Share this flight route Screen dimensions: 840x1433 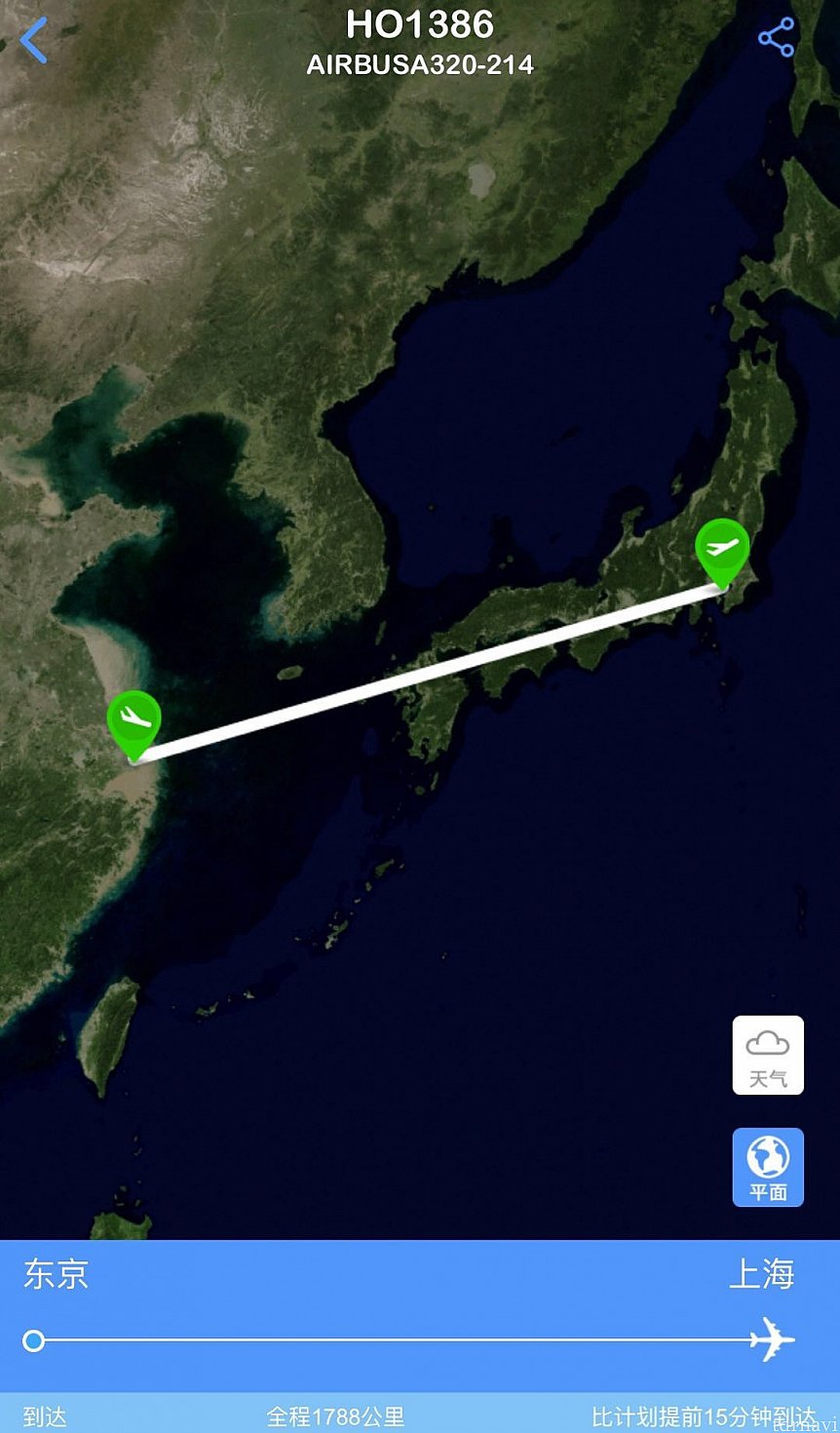(776, 39)
